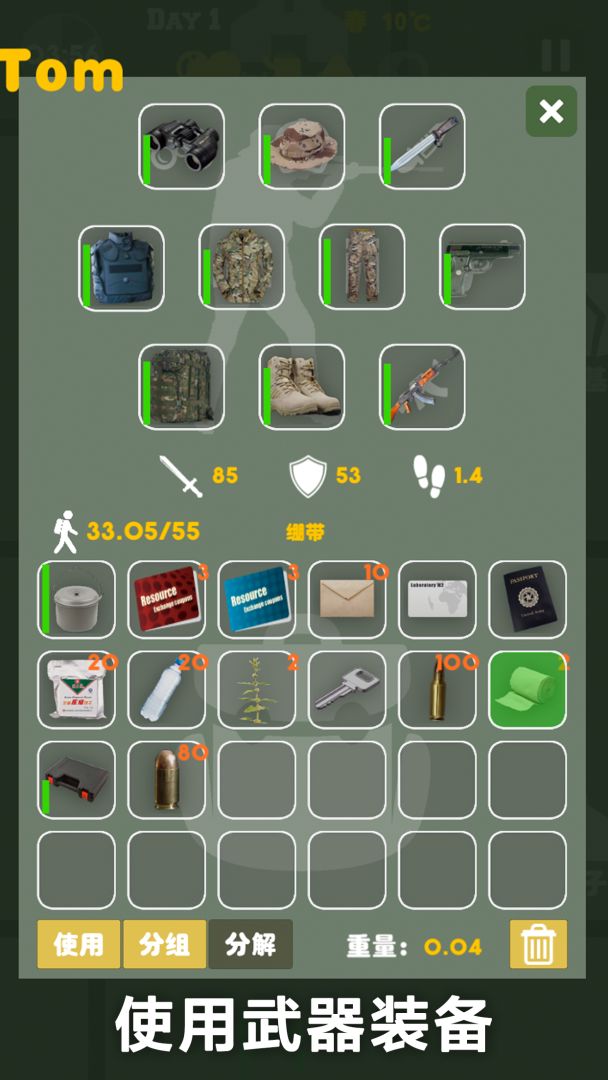Select the camouflage hat slot
This screenshot has width=608, height=1080.
pos(301,146)
